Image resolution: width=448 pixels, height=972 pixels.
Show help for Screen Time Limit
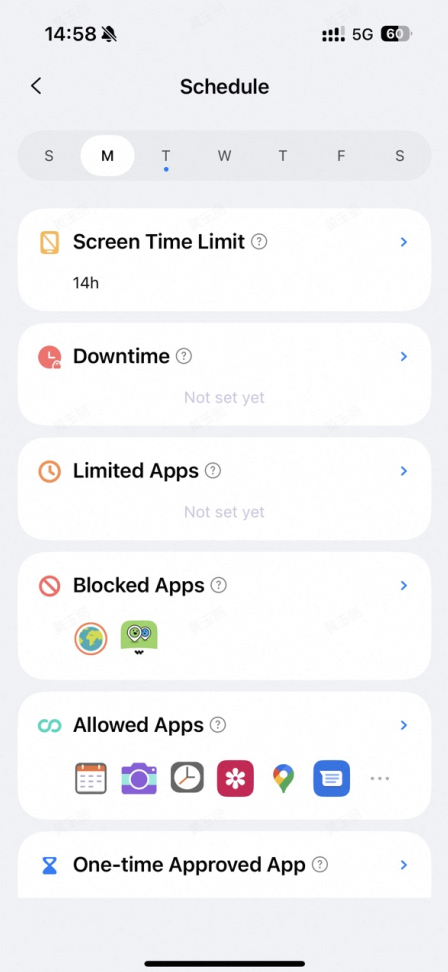click(259, 242)
